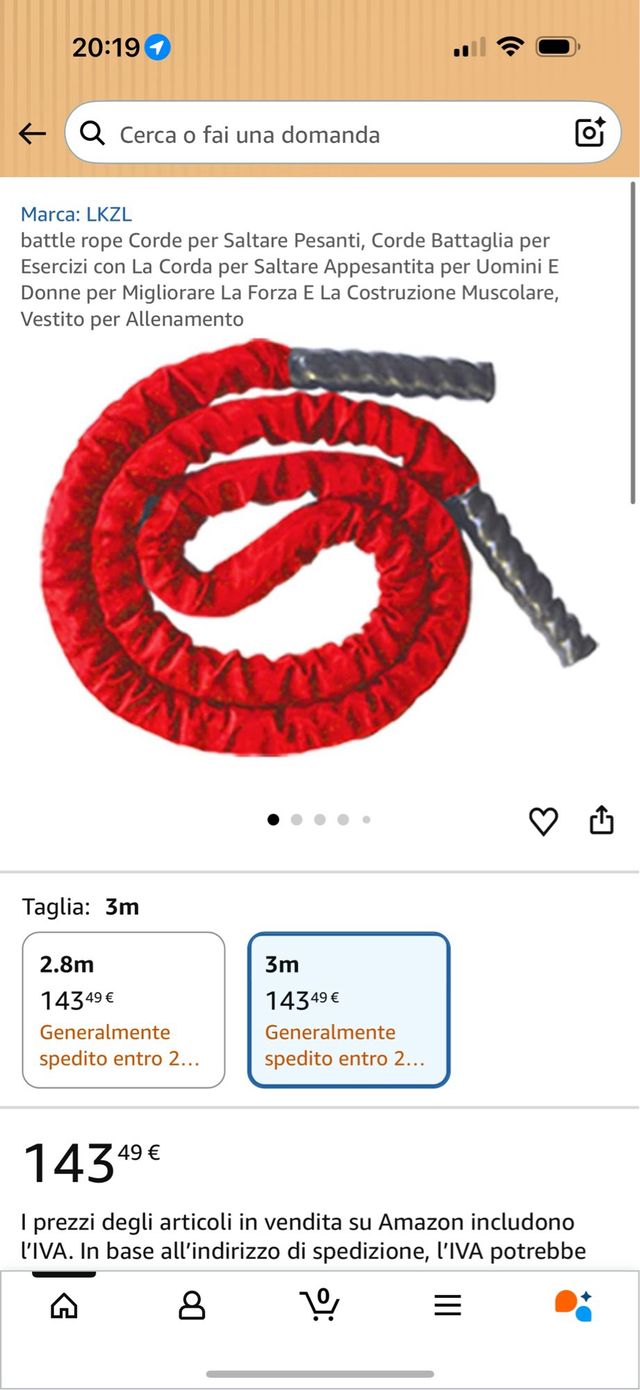640x1390 pixels.
Task: Tap the search field 'Cerca o fai una domanda'
Action: point(320,134)
